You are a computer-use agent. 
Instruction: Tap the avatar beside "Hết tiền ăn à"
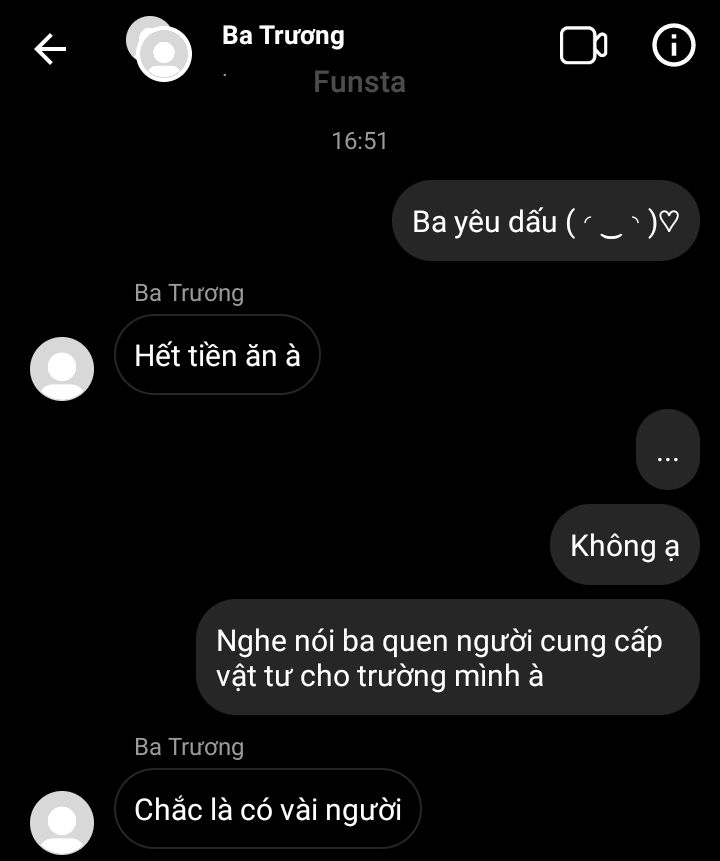pos(62,368)
